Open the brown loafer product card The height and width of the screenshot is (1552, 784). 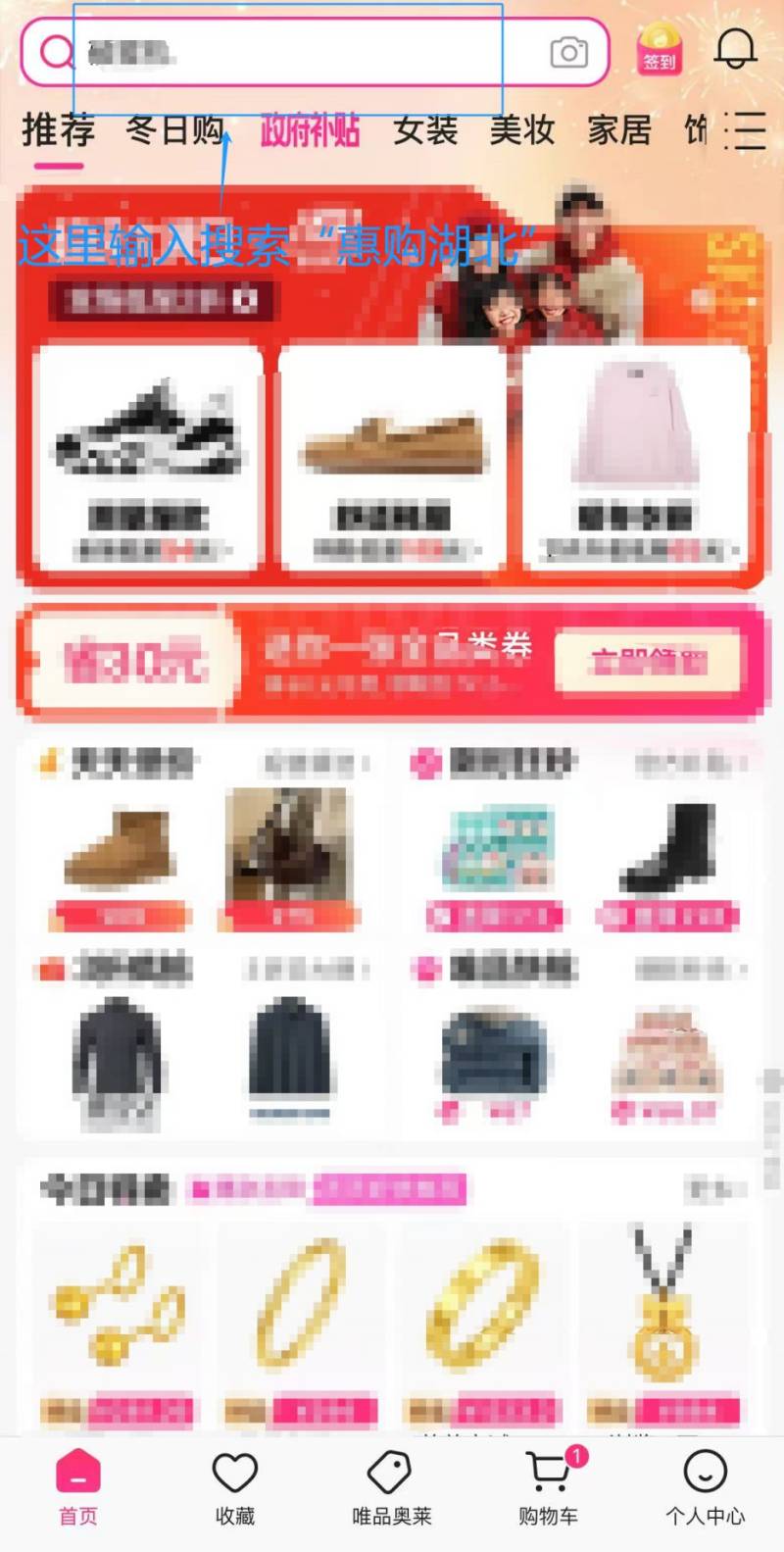393,456
